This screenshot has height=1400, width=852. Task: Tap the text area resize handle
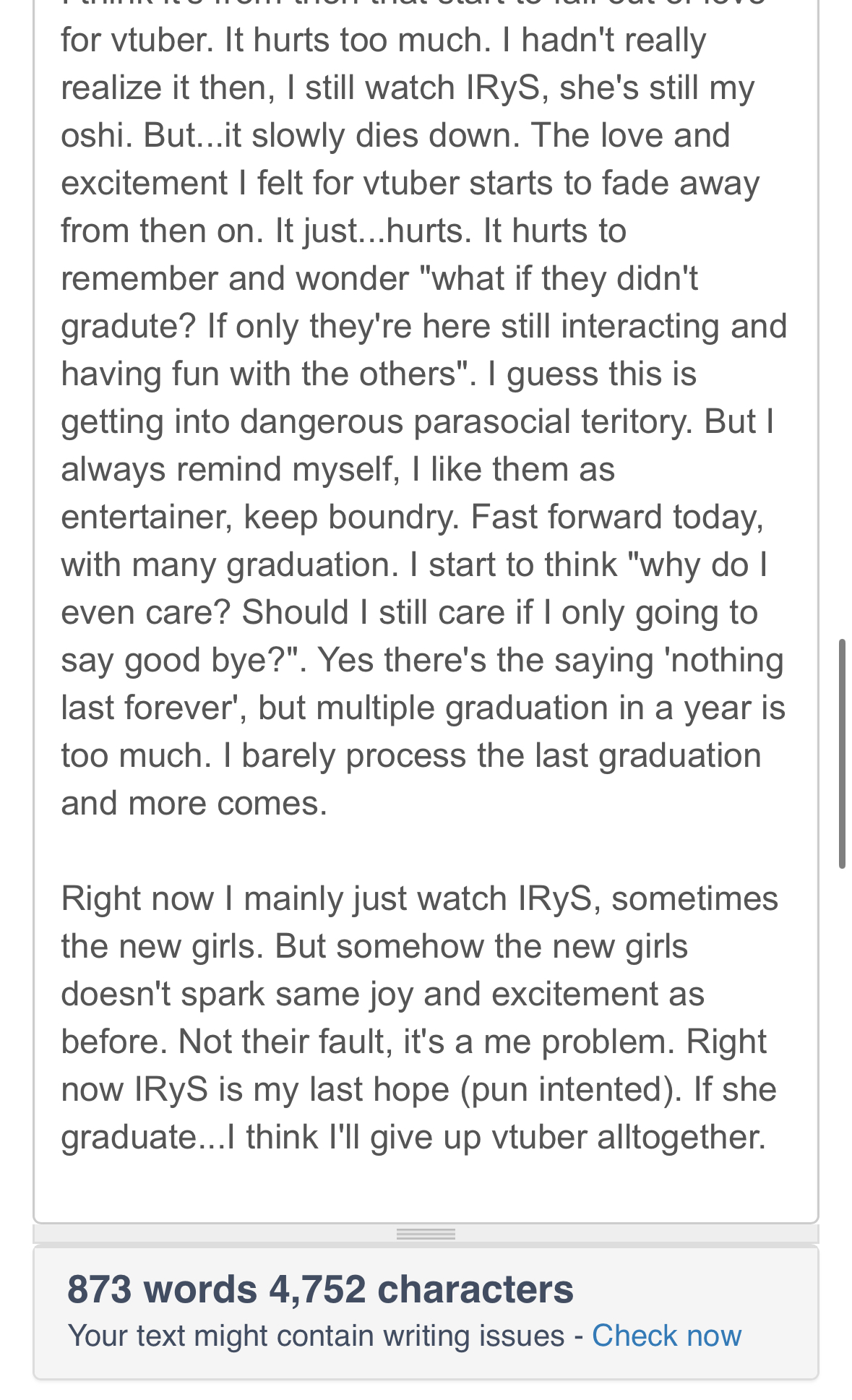[426, 1234]
